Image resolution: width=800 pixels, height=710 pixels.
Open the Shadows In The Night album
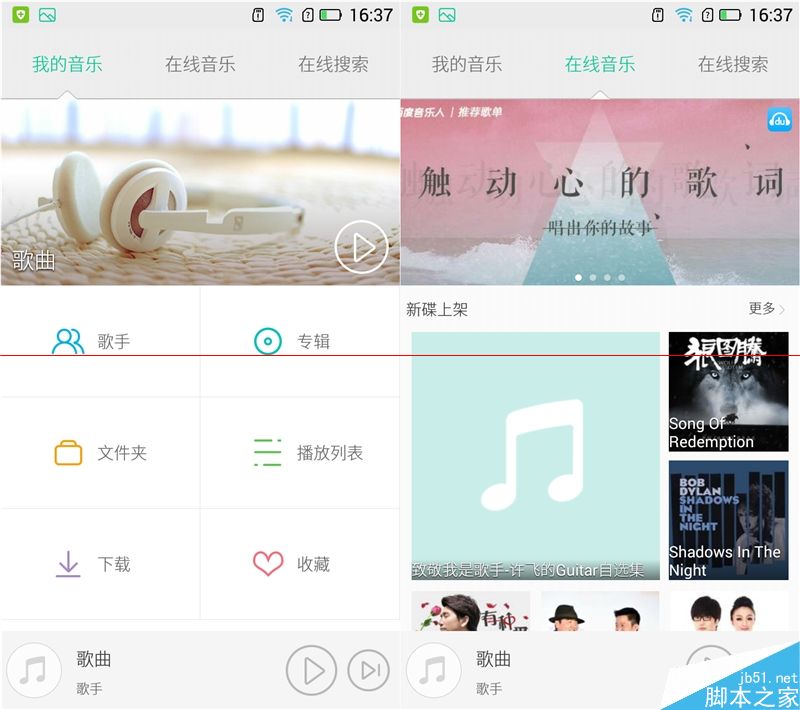728,520
